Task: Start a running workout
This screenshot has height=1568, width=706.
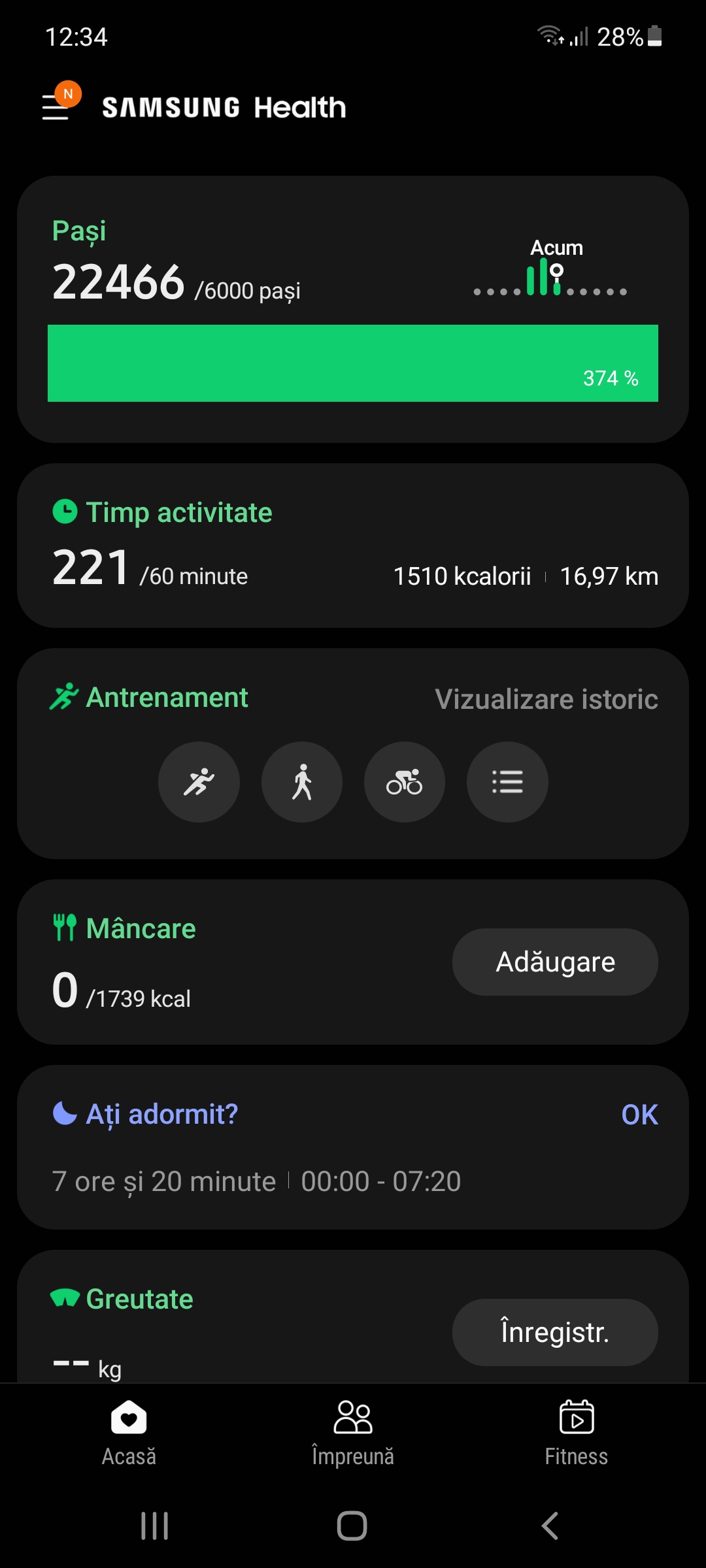Action: [x=199, y=782]
